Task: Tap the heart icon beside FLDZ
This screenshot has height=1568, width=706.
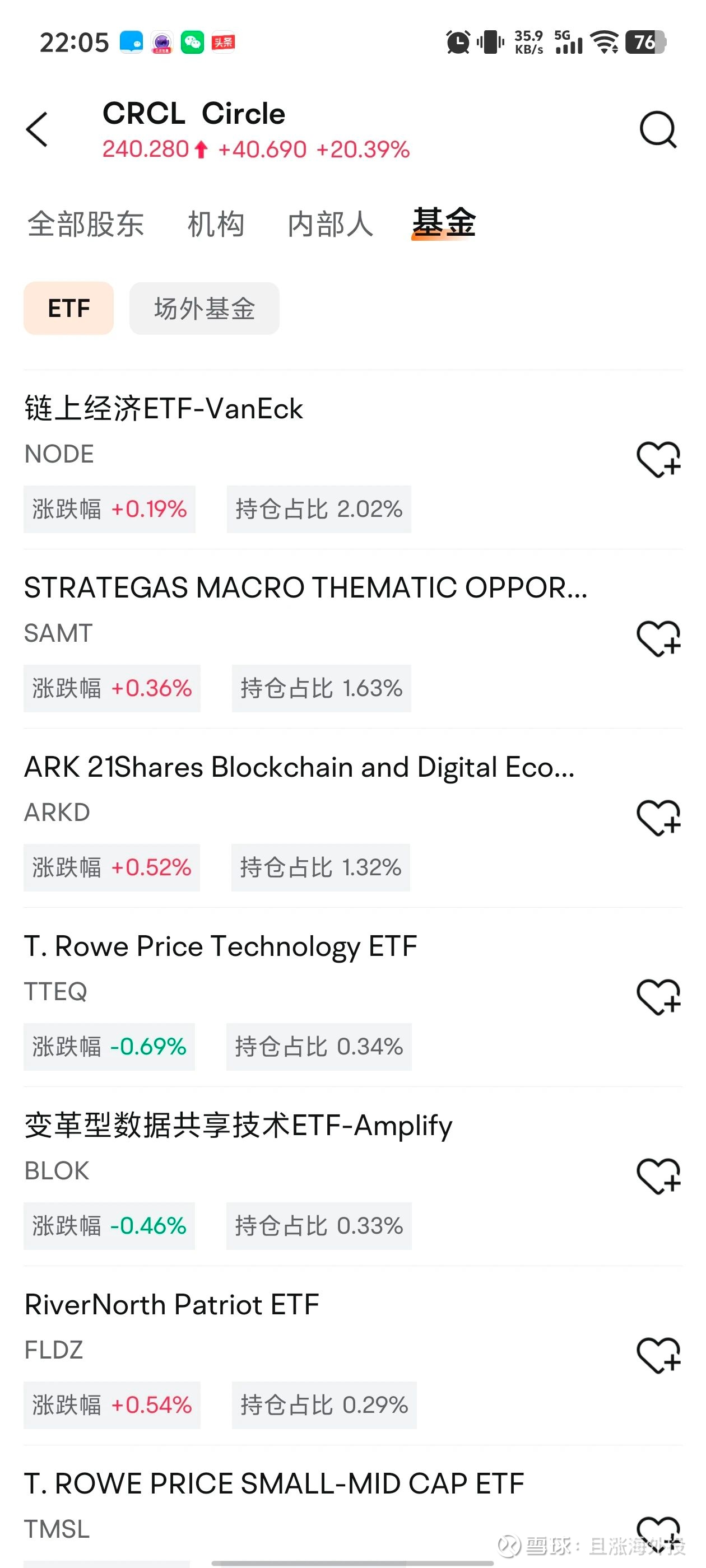Action: (x=657, y=1357)
